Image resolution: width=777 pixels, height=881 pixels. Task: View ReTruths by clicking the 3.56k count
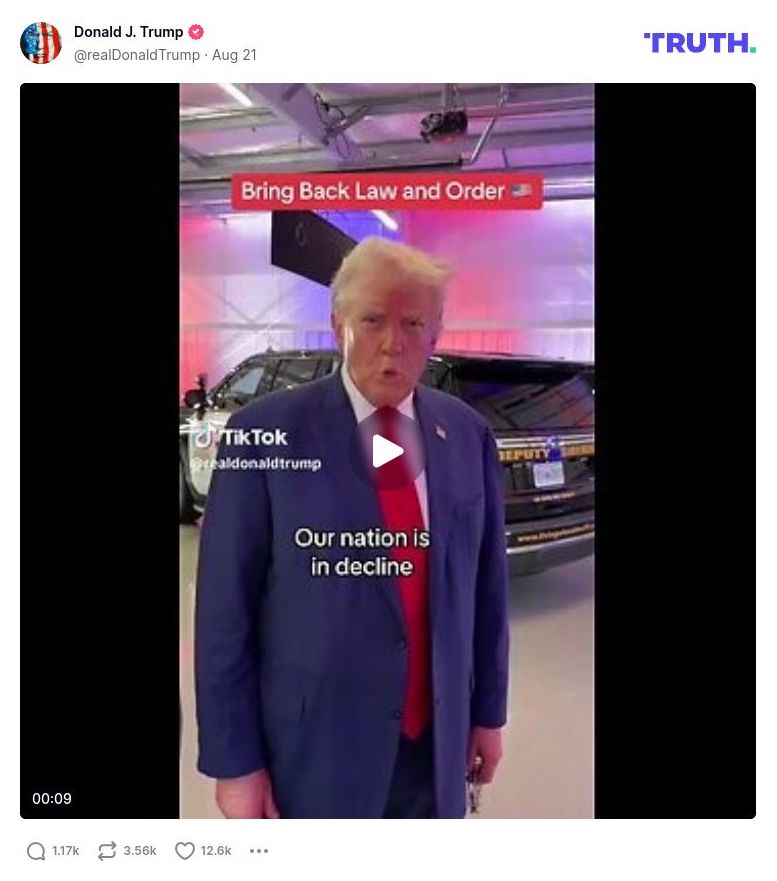click(x=138, y=851)
